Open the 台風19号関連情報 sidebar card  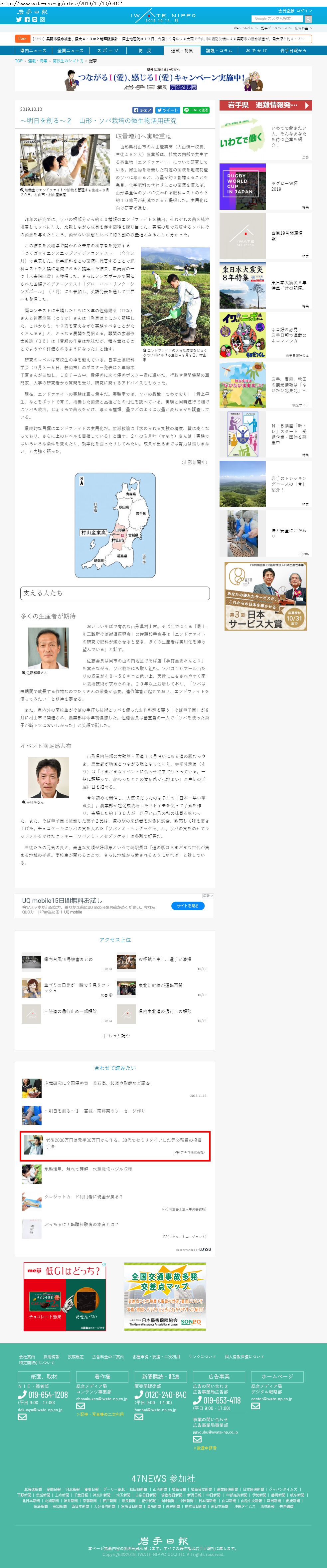(x=286, y=235)
